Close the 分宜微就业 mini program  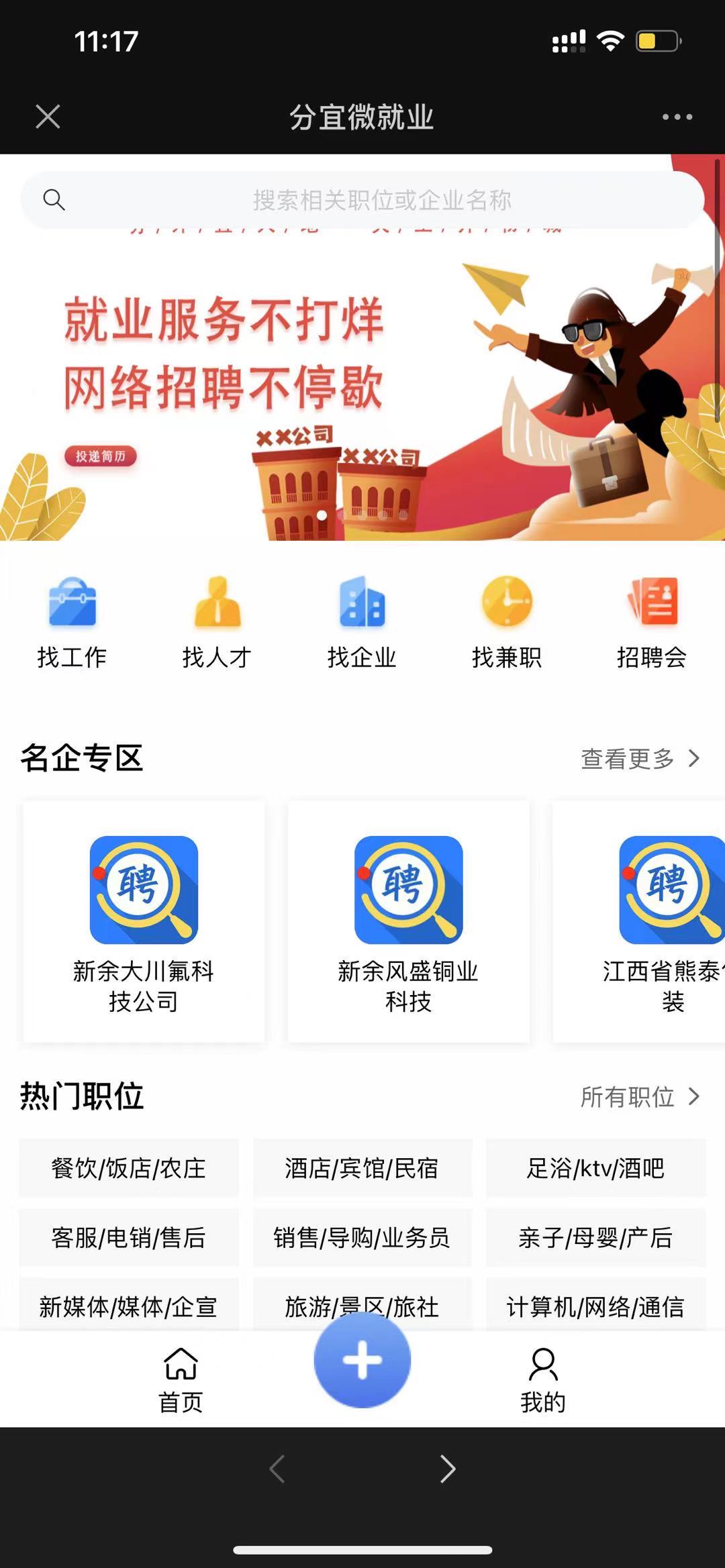(48, 116)
